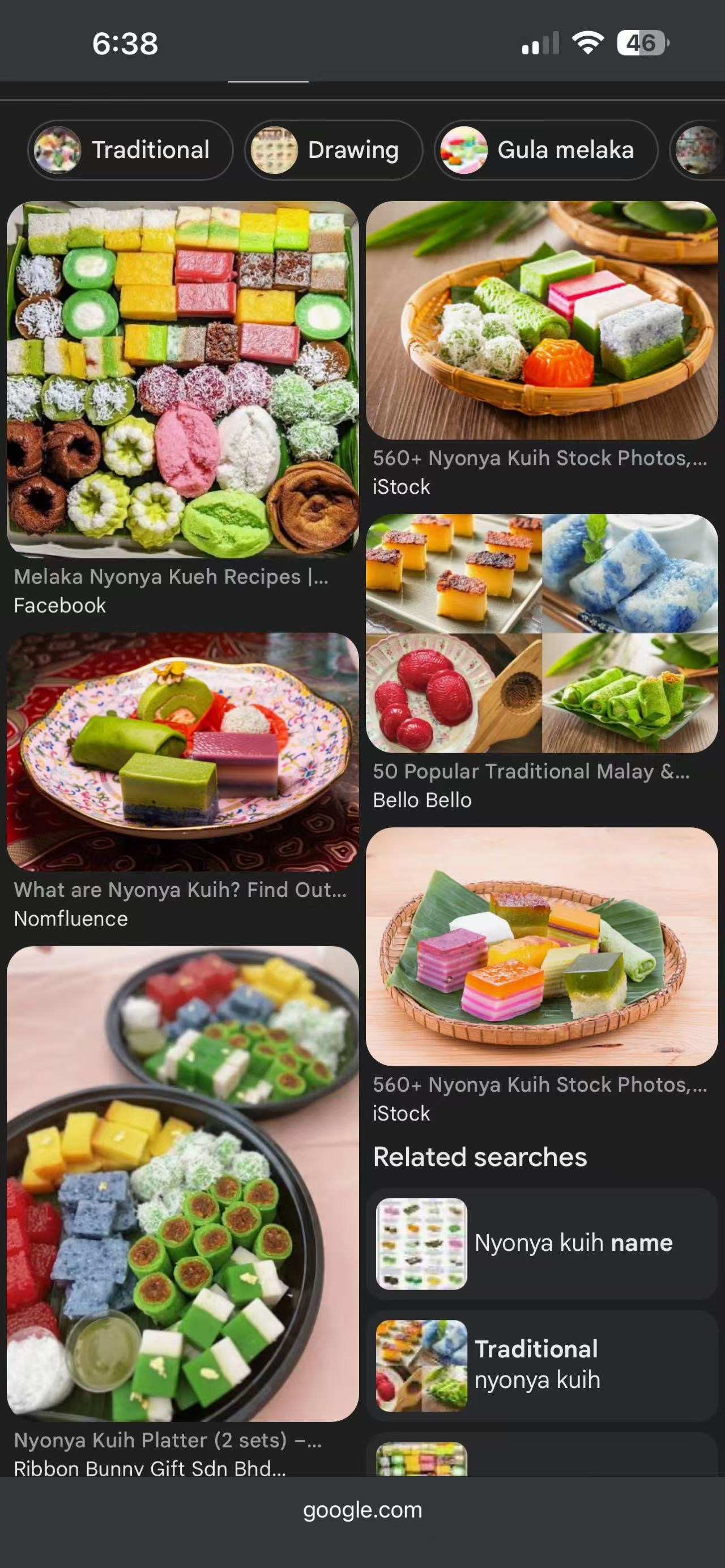Image resolution: width=725 pixels, height=1568 pixels.
Task: Open the iStock image with green leaves background
Action: (542, 320)
